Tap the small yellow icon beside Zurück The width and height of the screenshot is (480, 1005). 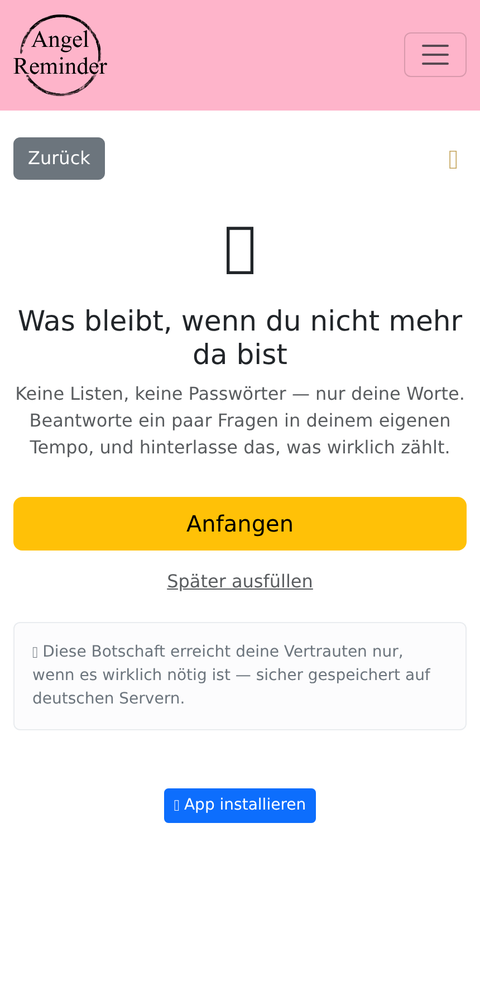tap(453, 160)
